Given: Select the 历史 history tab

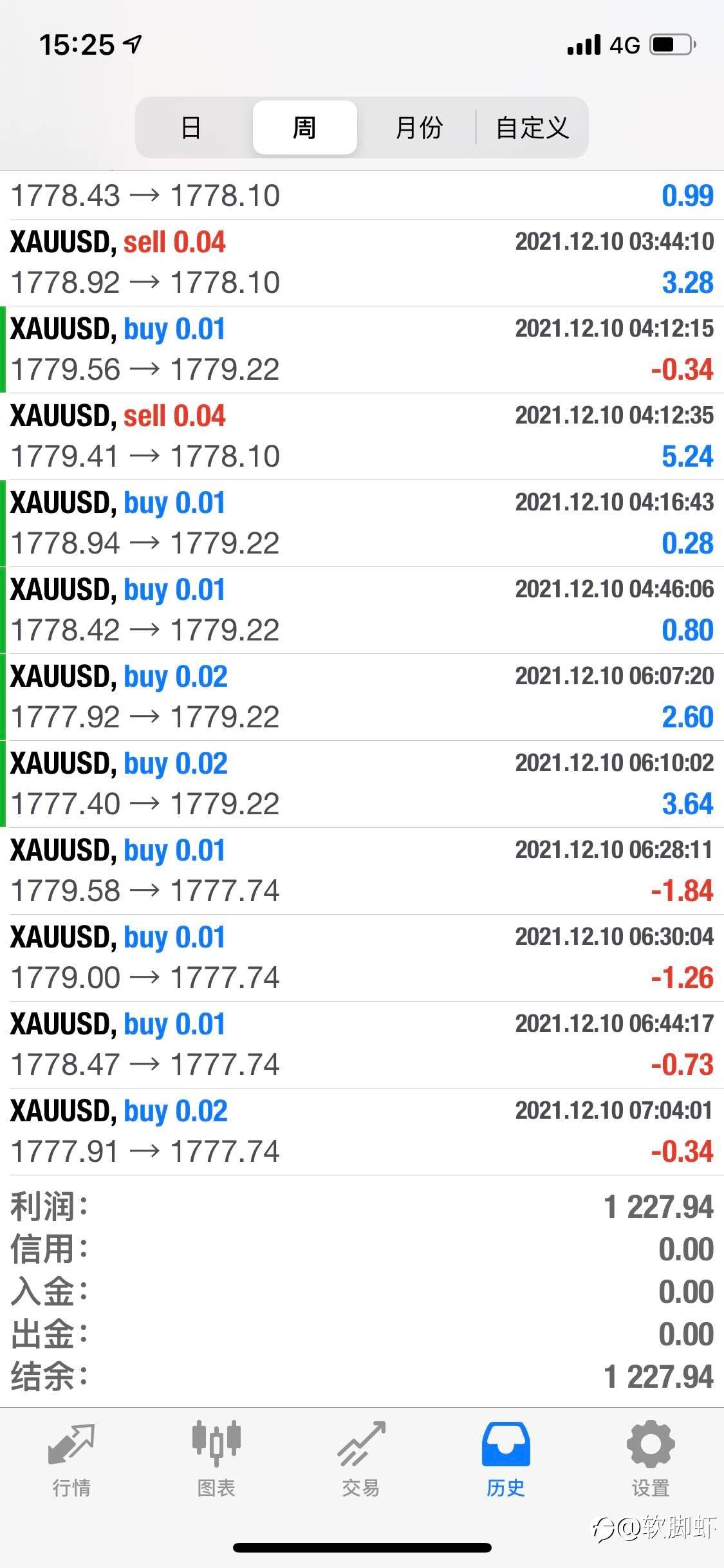Looking at the screenshot, I should click(506, 1458).
